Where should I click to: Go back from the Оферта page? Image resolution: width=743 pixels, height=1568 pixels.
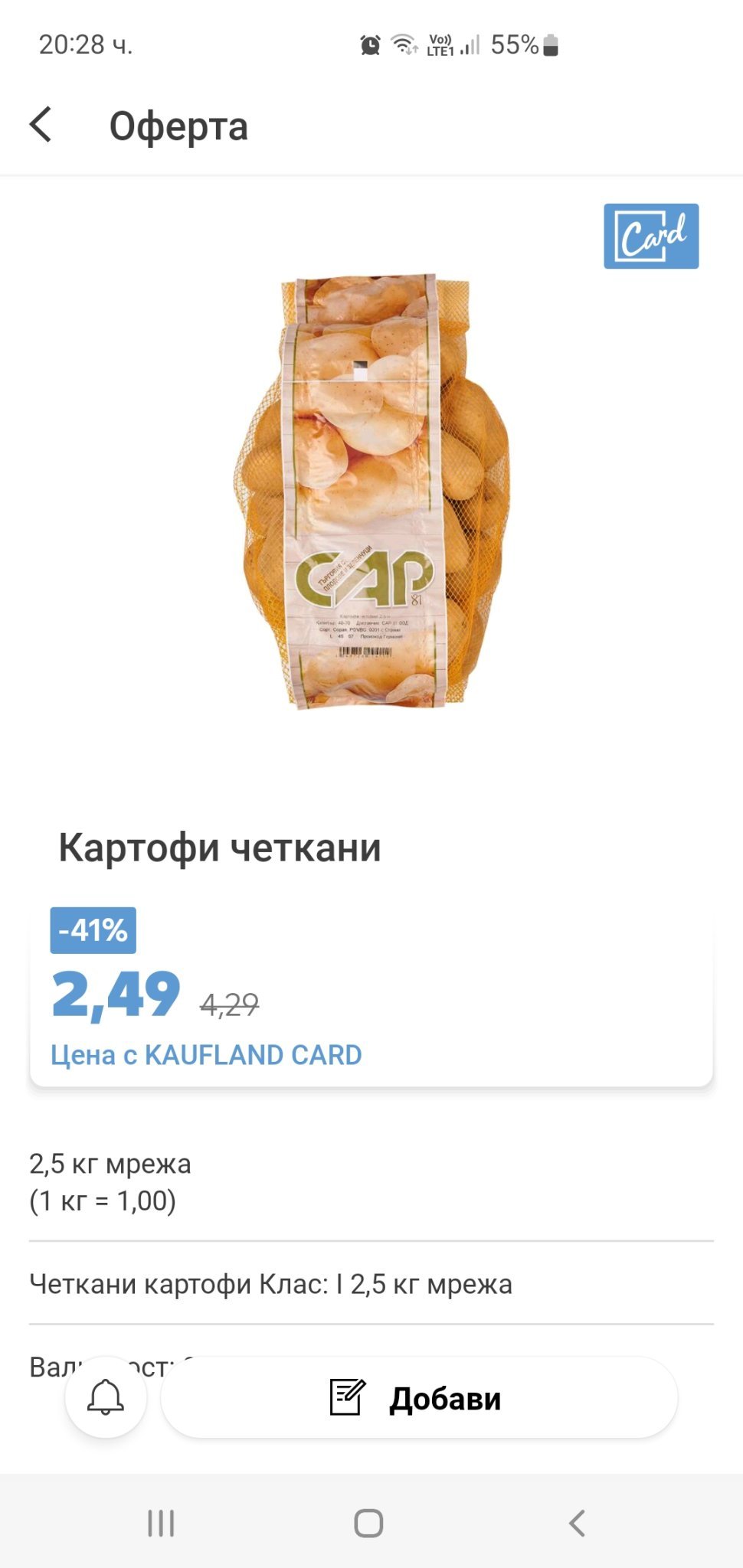coord(41,125)
